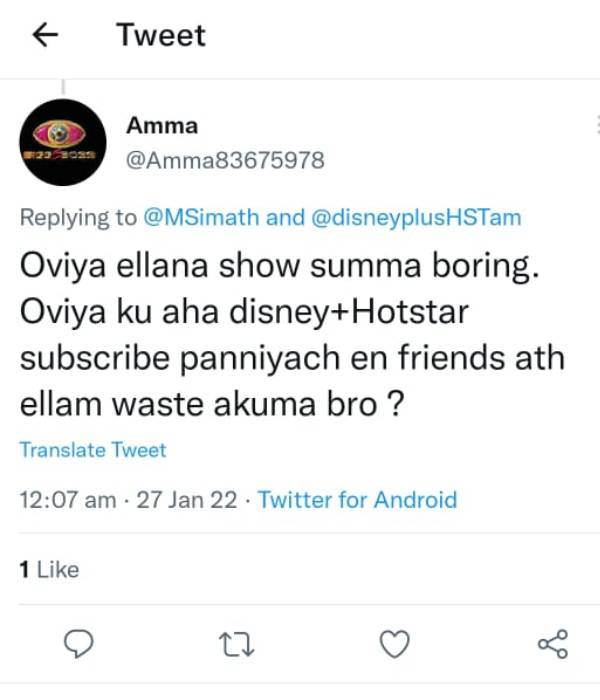Go back using the arrow icon
Viewport: 600px width, 700px height.
(45, 36)
